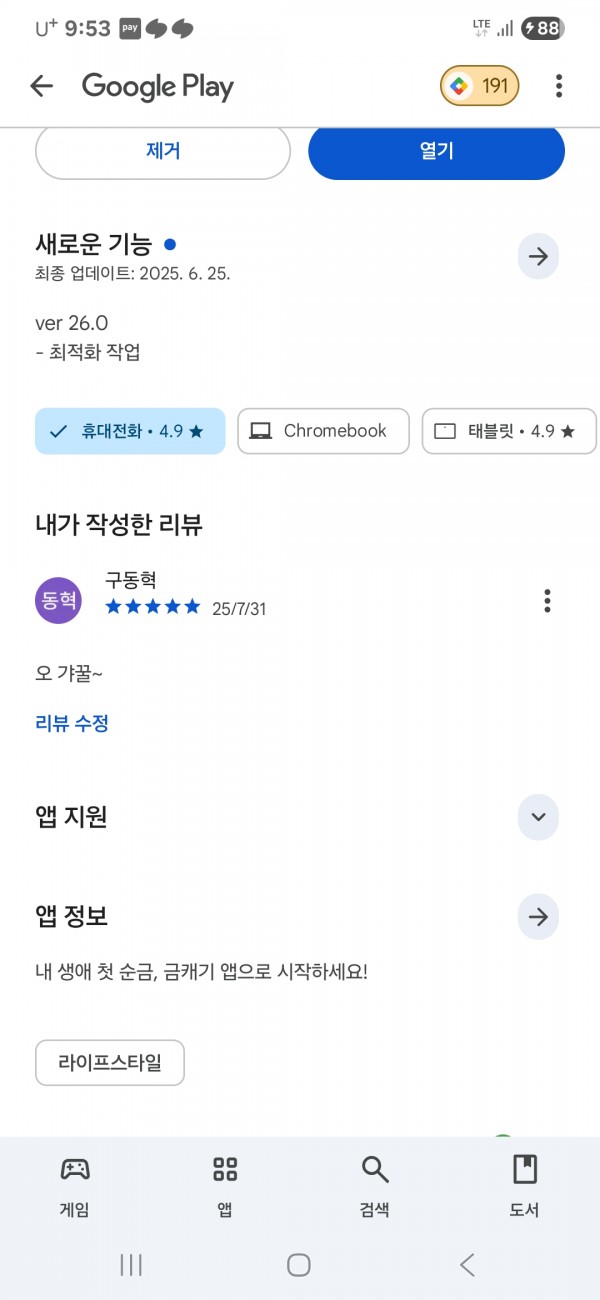Open the 앱 정보 arrow
This screenshot has height=1300, width=600.
pos(538,916)
